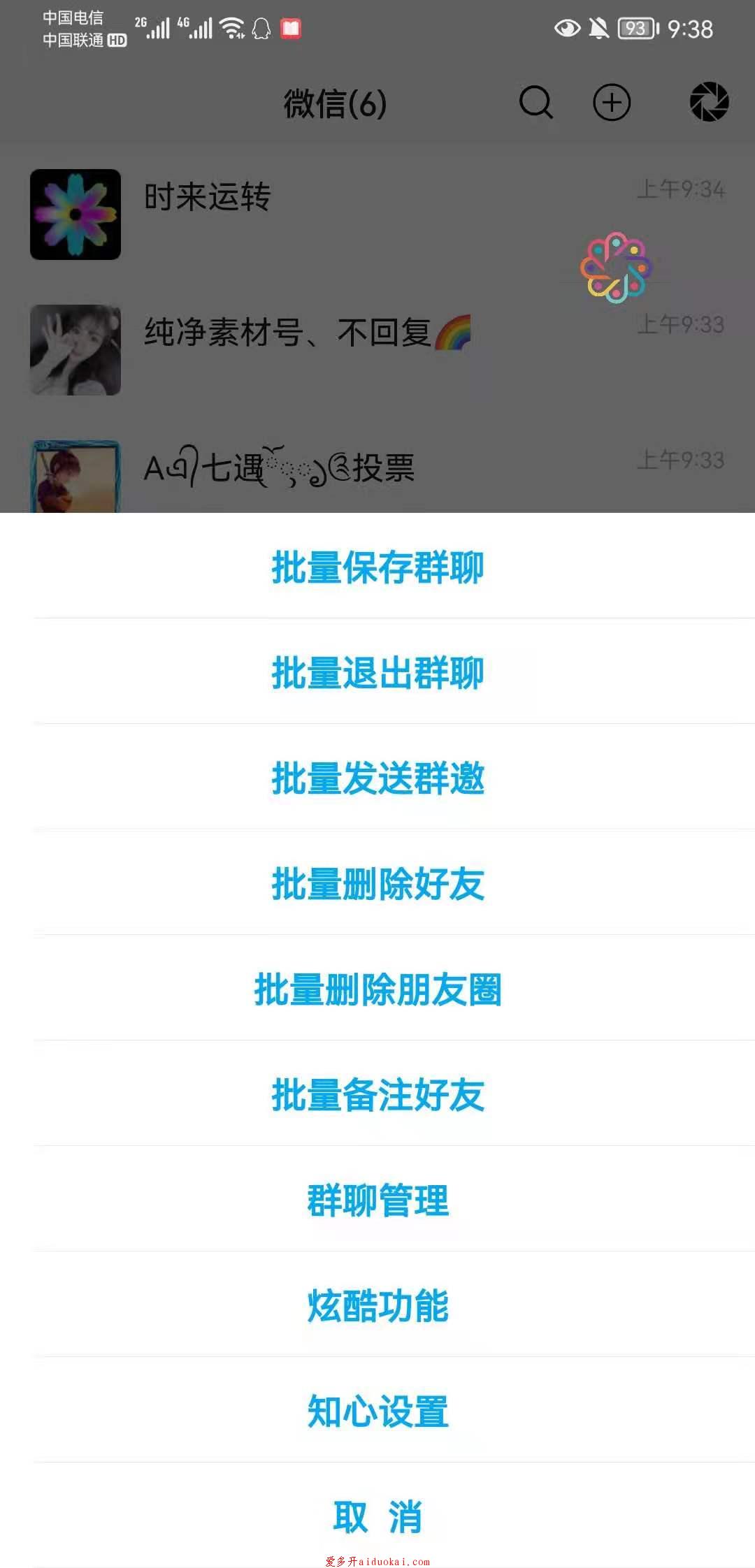755x1568 pixels.
Task: Tap the aperture icon in header
Action: coord(709,102)
